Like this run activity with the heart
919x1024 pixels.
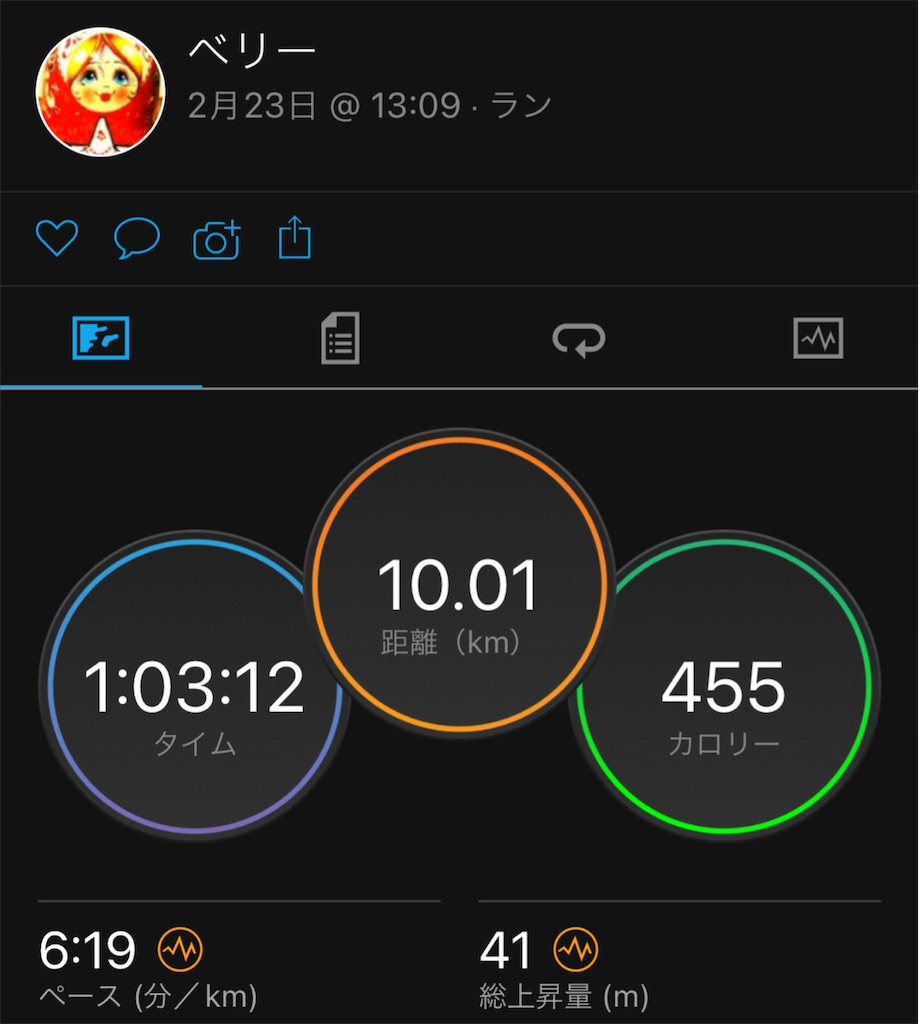click(x=57, y=239)
